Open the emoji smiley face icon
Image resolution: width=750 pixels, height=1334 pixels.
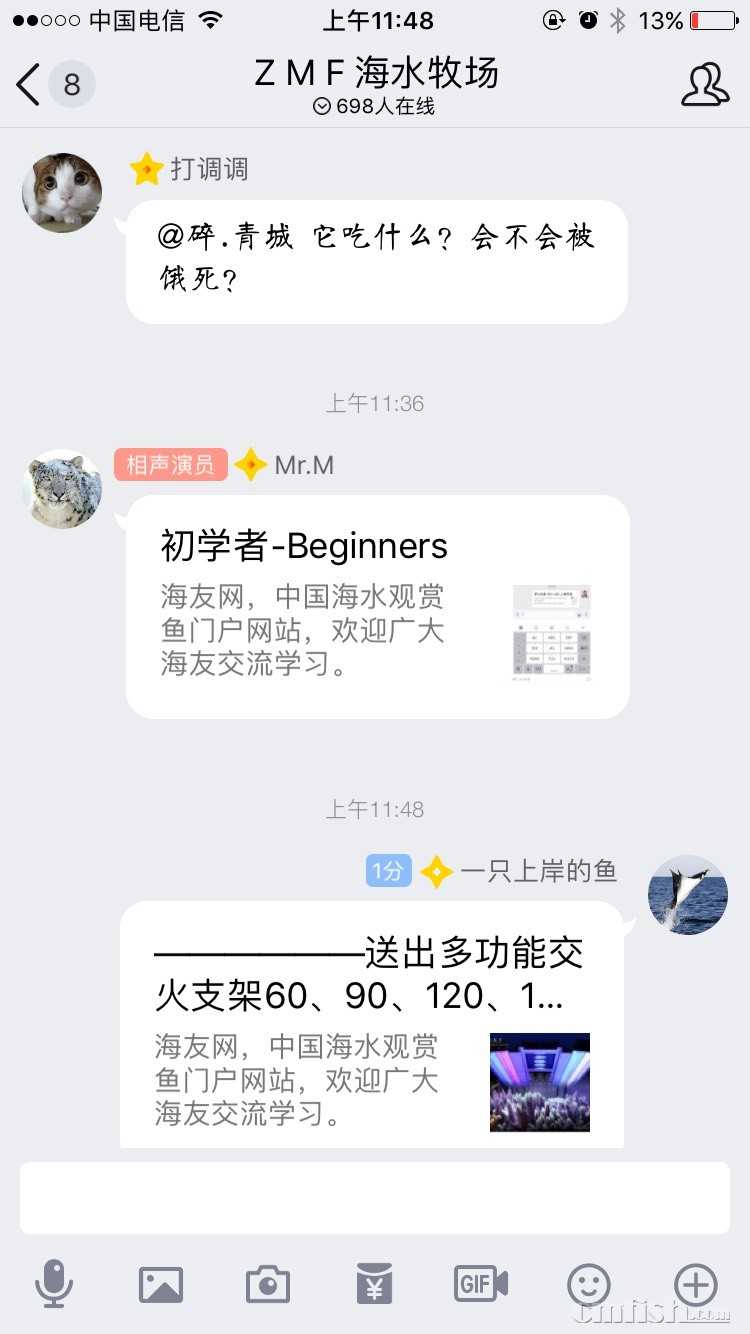tap(588, 1286)
